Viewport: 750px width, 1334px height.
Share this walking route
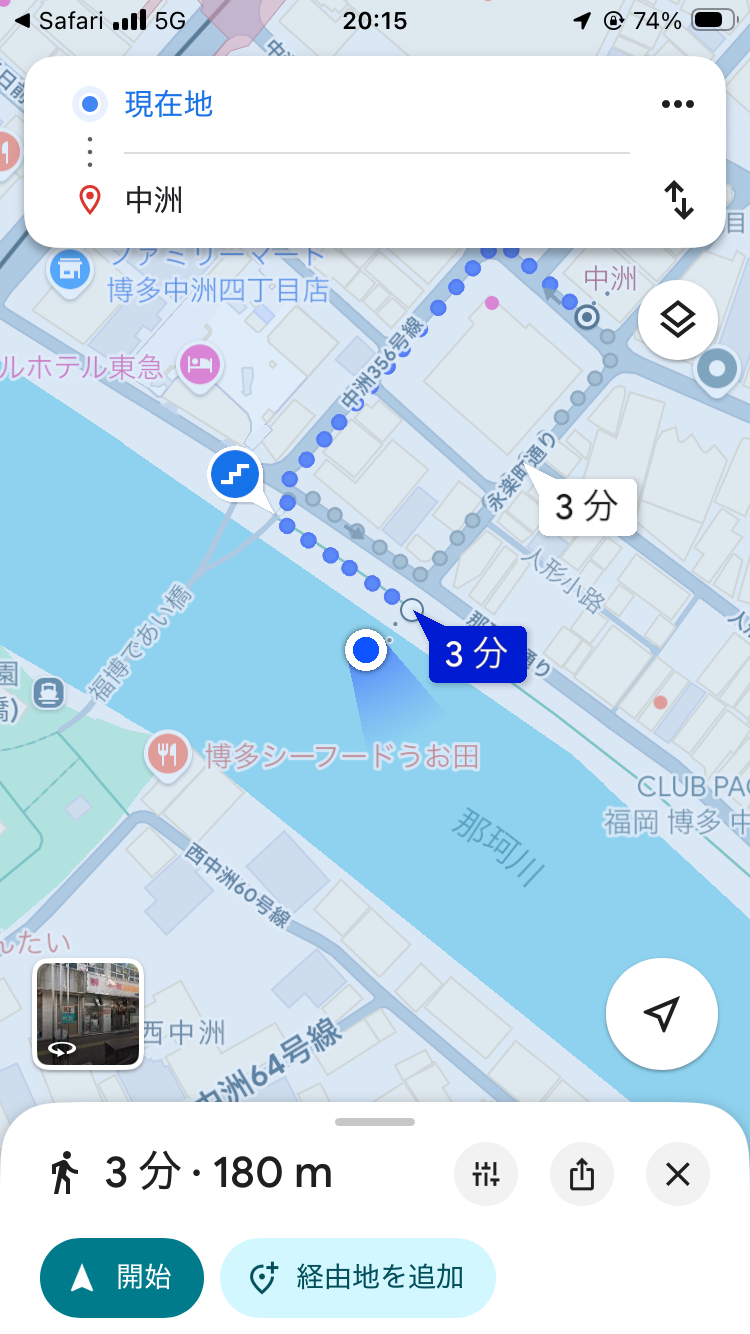[581, 1174]
